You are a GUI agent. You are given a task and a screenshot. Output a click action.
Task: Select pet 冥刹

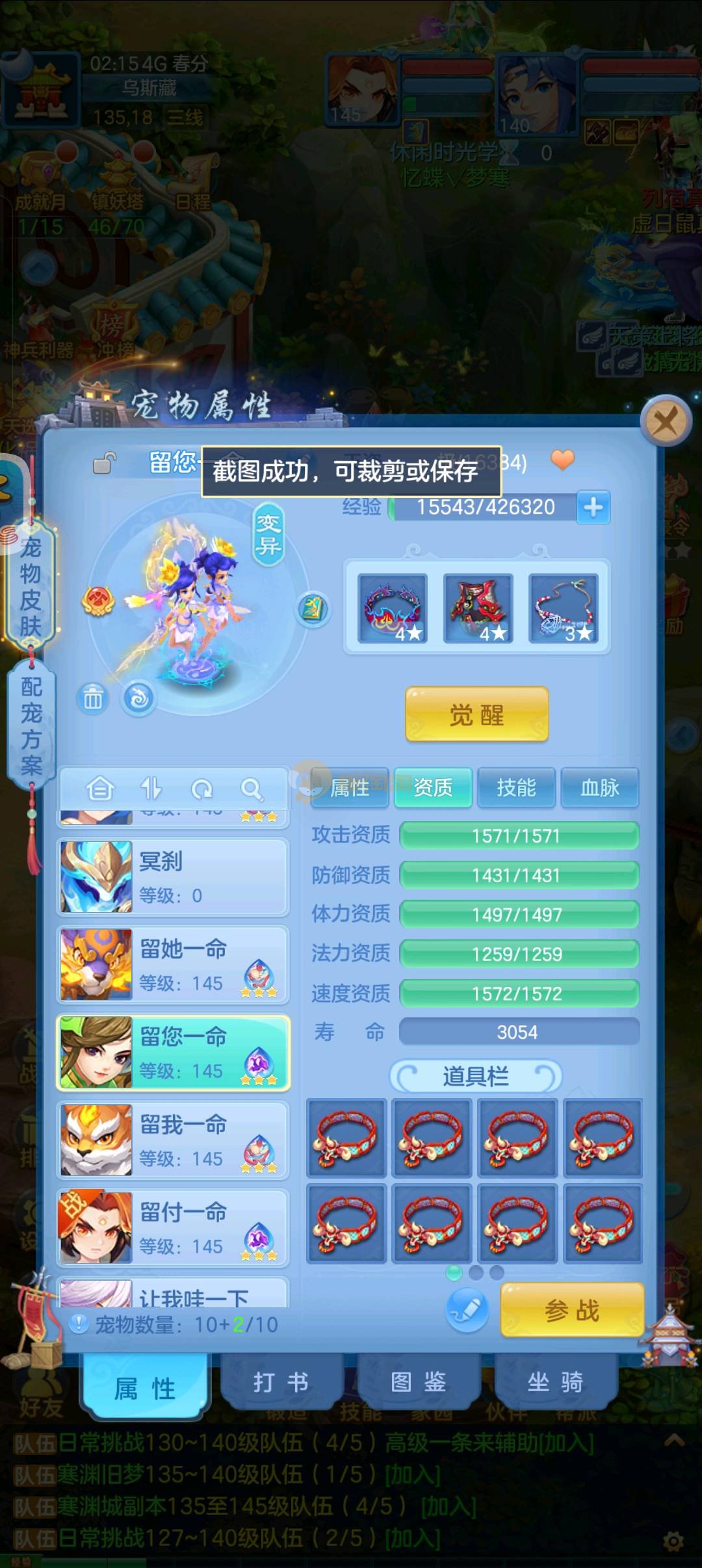tap(173, 878)
